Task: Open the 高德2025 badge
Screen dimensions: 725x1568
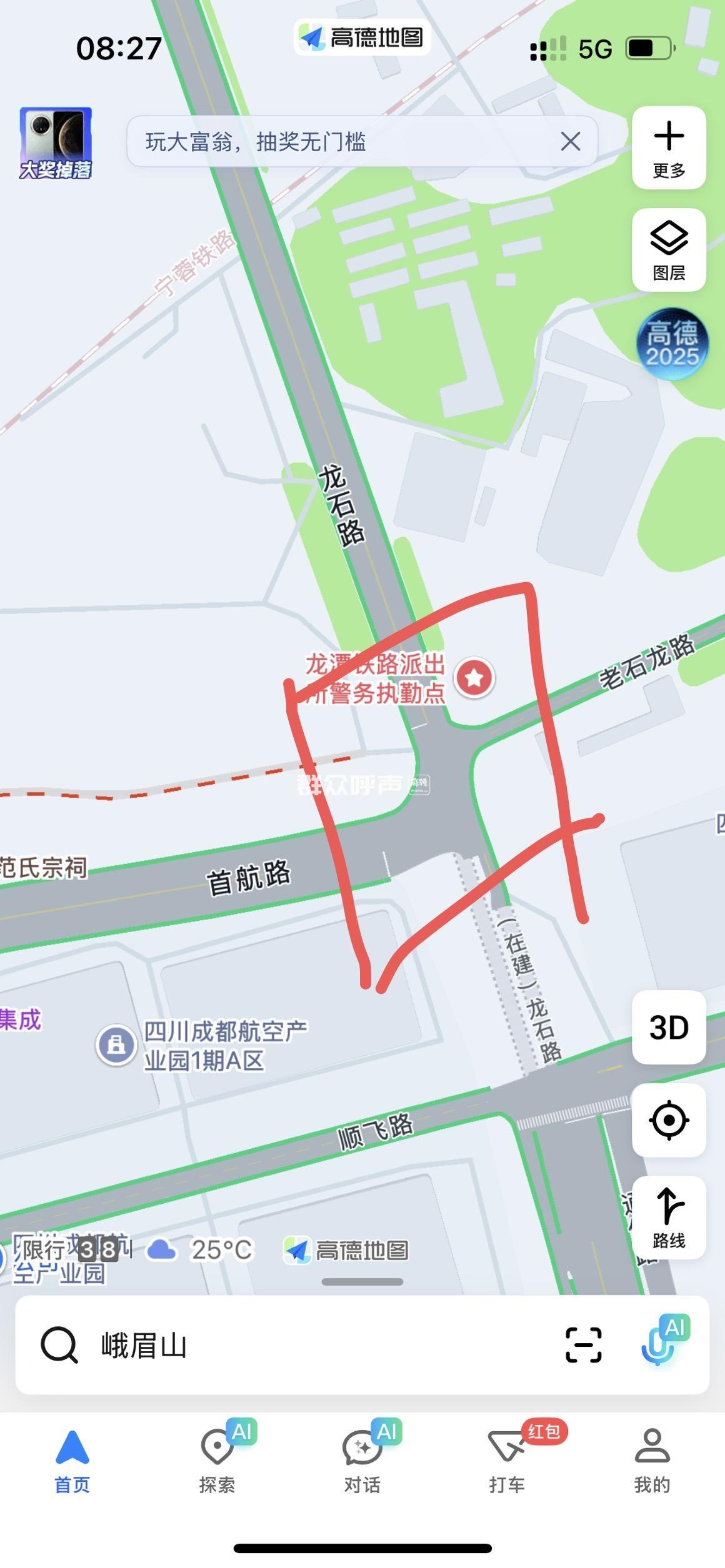Action: click(x=672, y=344)
